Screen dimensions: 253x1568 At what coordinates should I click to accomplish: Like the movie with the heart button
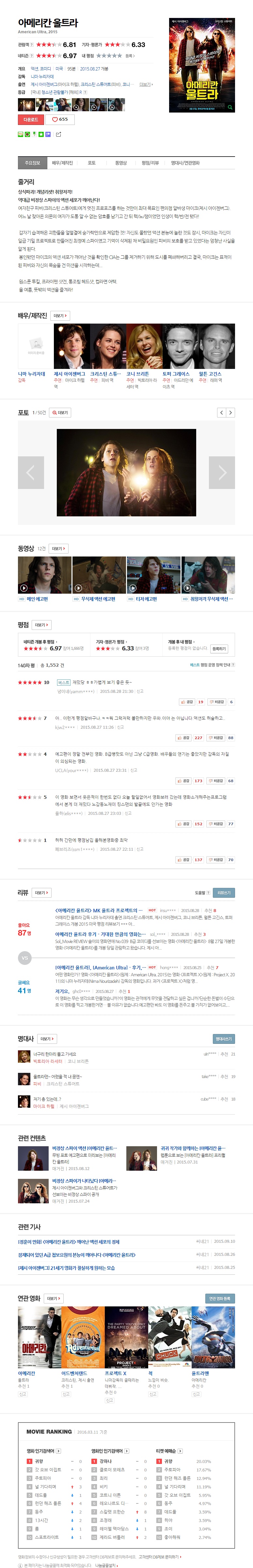tap(60, 119)
